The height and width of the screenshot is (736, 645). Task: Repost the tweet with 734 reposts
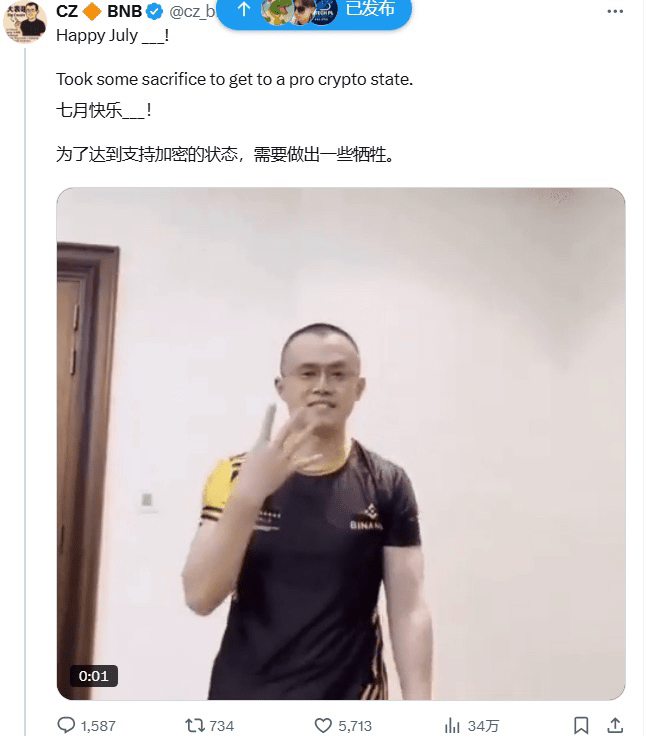click(197, 725)
